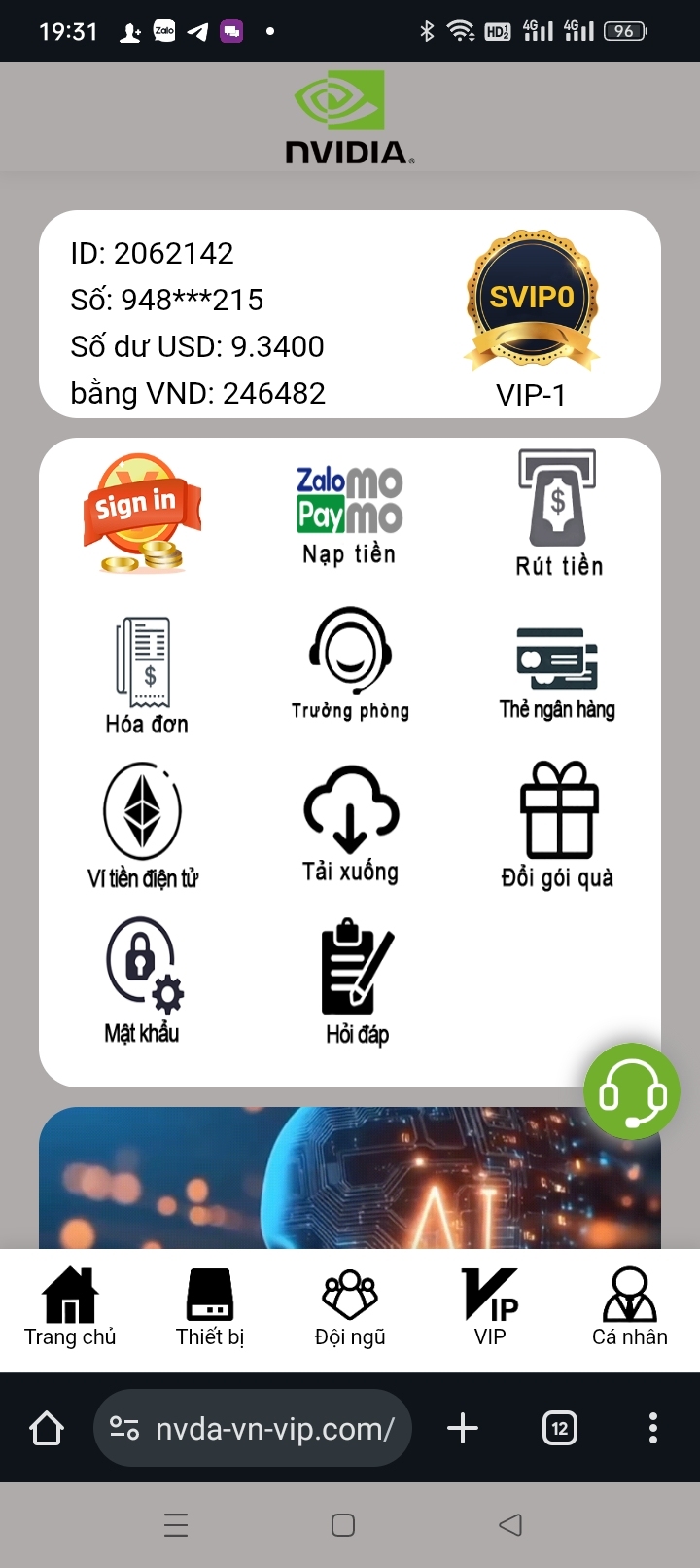700x1568 pixels.
Task: Contact Trưởng phòng support
Action: 350,662
